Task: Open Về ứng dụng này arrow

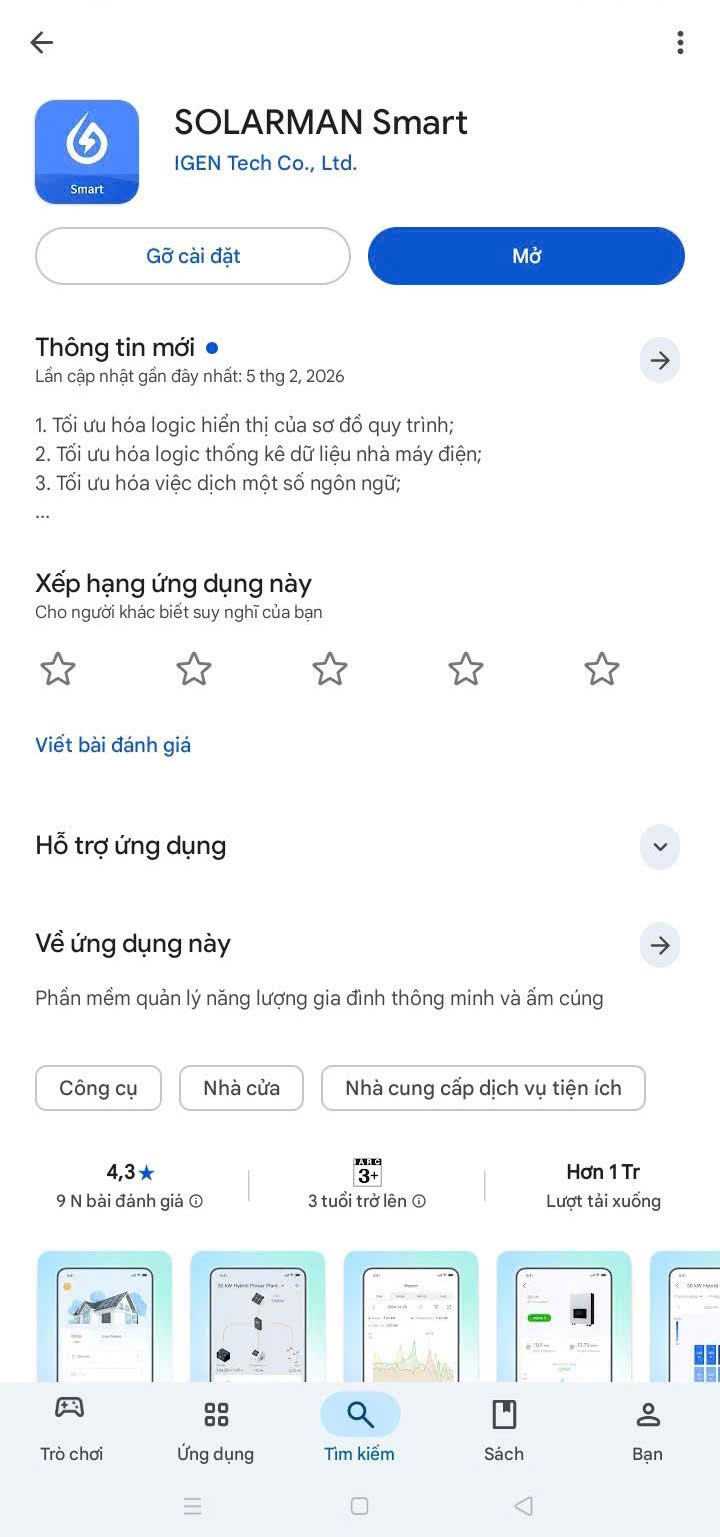Action: pyautogui.click(x=659, y=945)
